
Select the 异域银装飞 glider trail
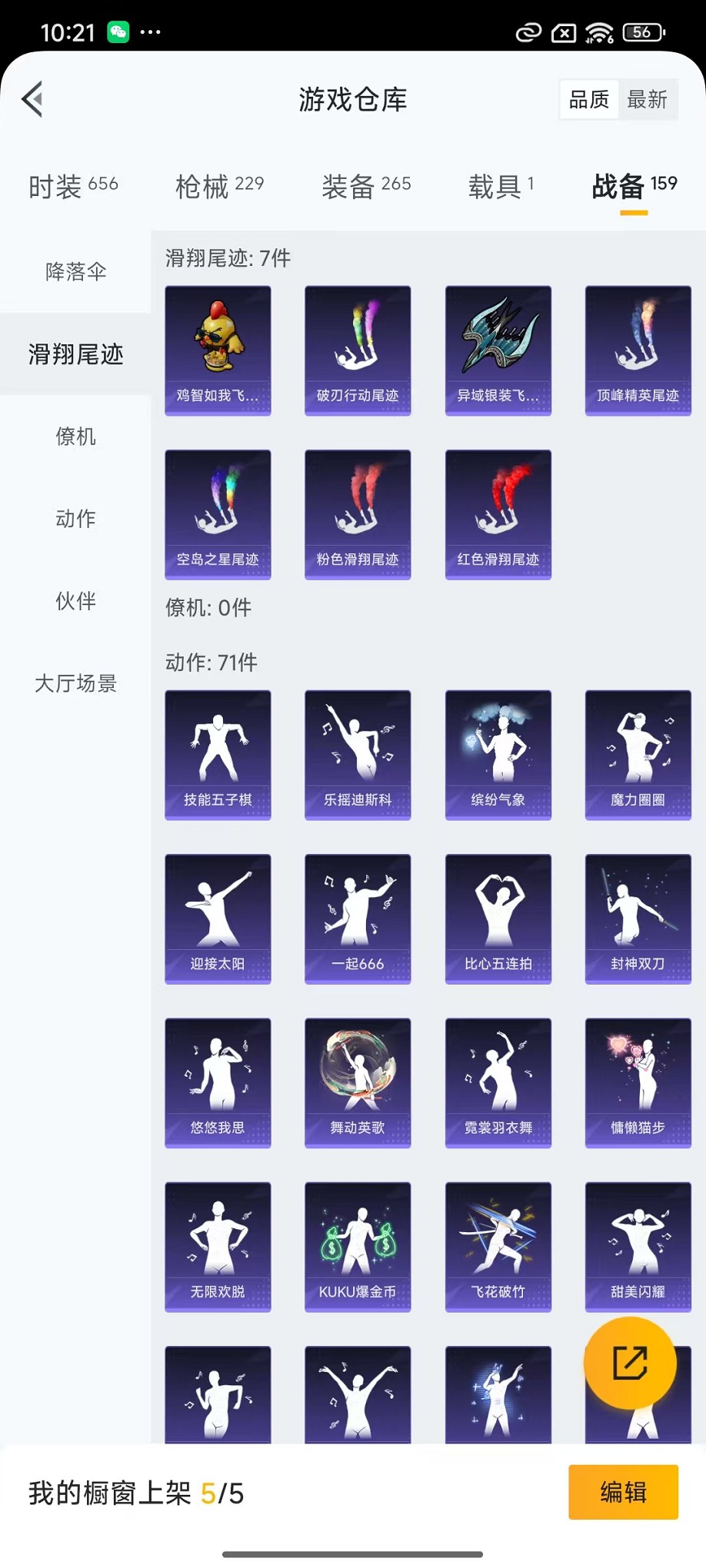[498, 350]
